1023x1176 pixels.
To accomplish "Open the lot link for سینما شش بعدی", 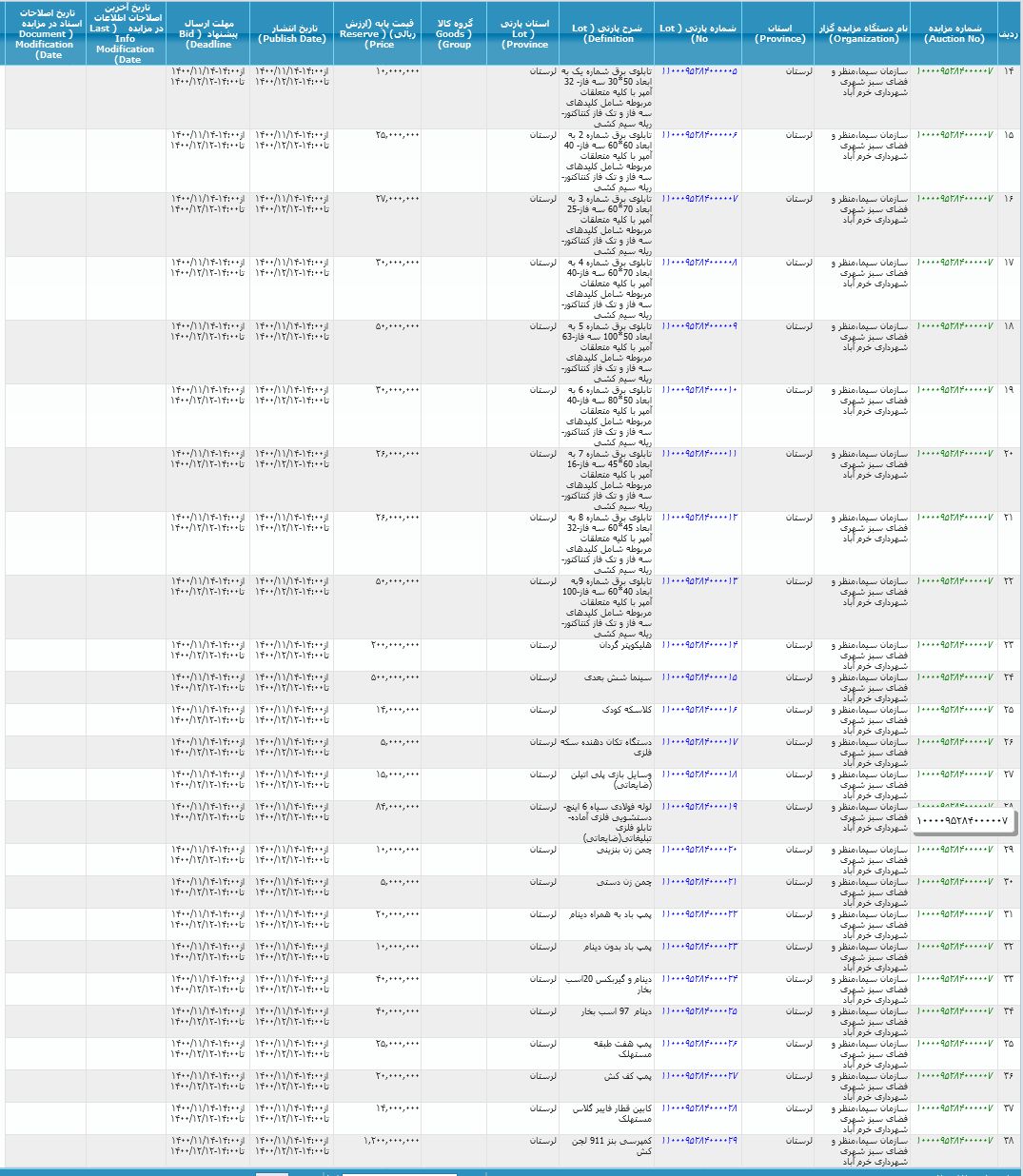I will (x=699, y=677).
